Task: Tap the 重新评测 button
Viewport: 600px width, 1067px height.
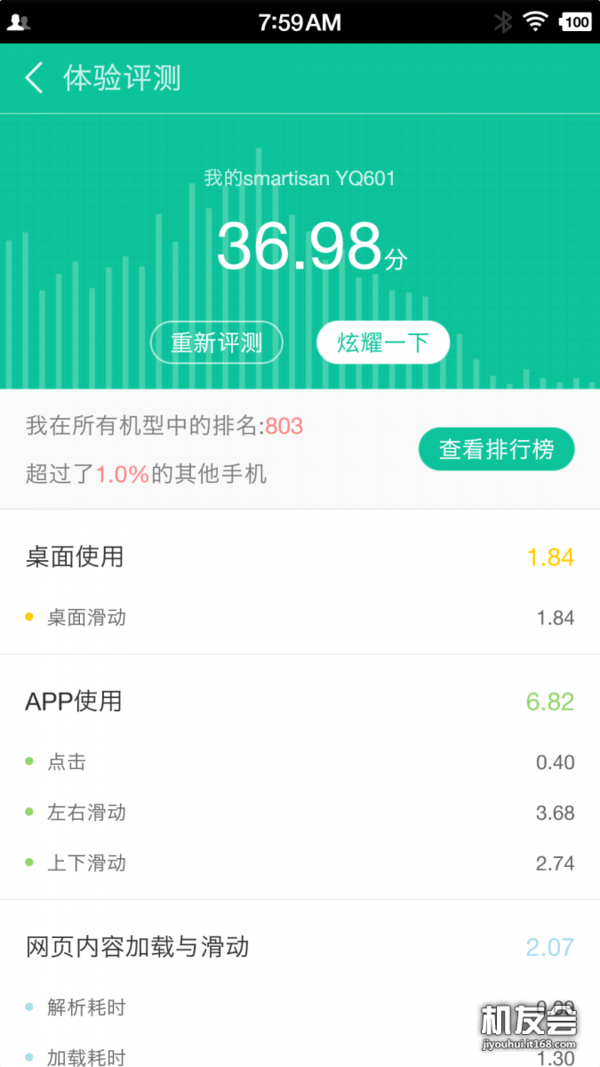Action: click(217, 343)
